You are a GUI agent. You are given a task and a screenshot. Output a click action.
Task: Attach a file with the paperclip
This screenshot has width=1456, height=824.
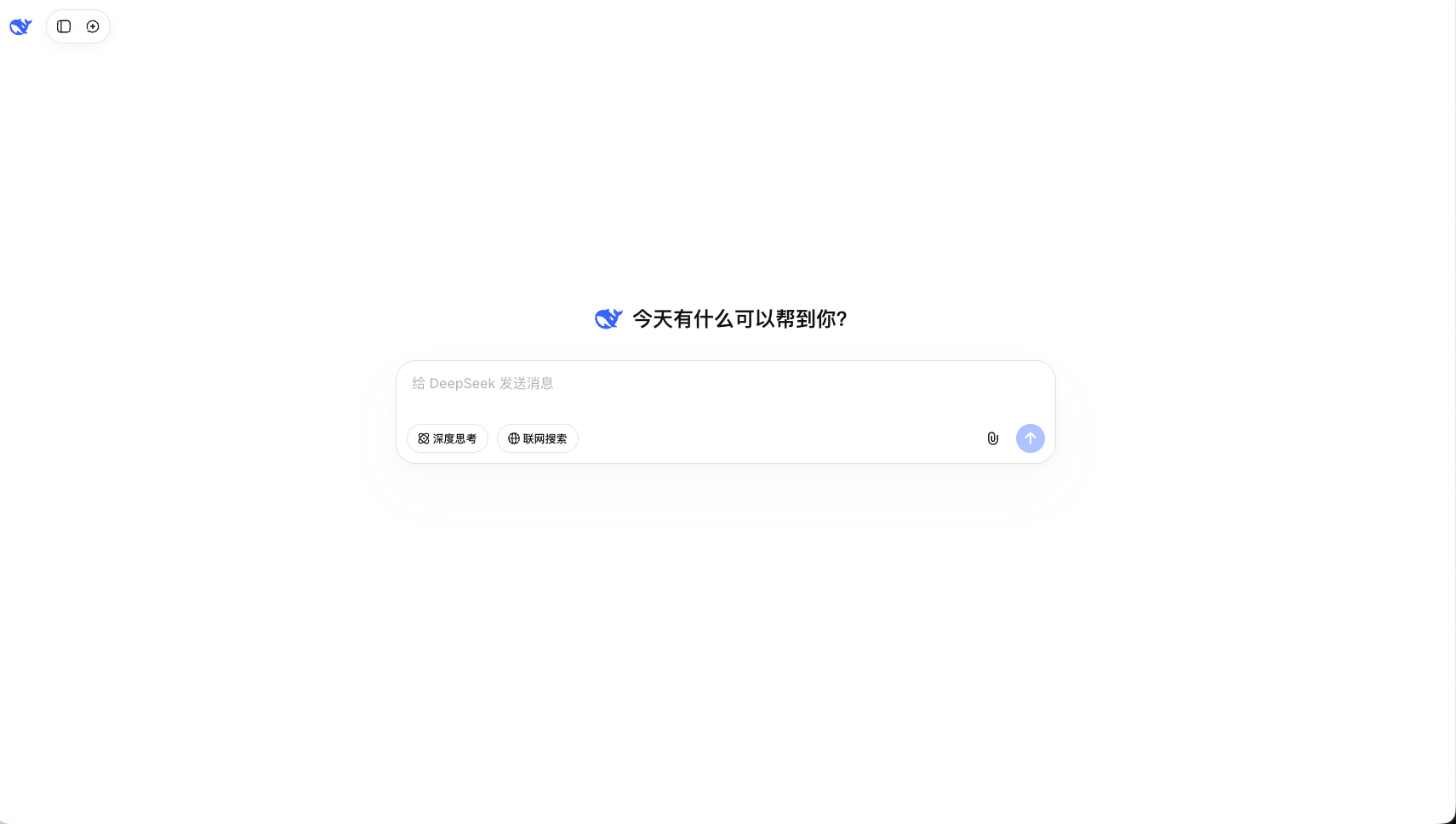(992, 438)
